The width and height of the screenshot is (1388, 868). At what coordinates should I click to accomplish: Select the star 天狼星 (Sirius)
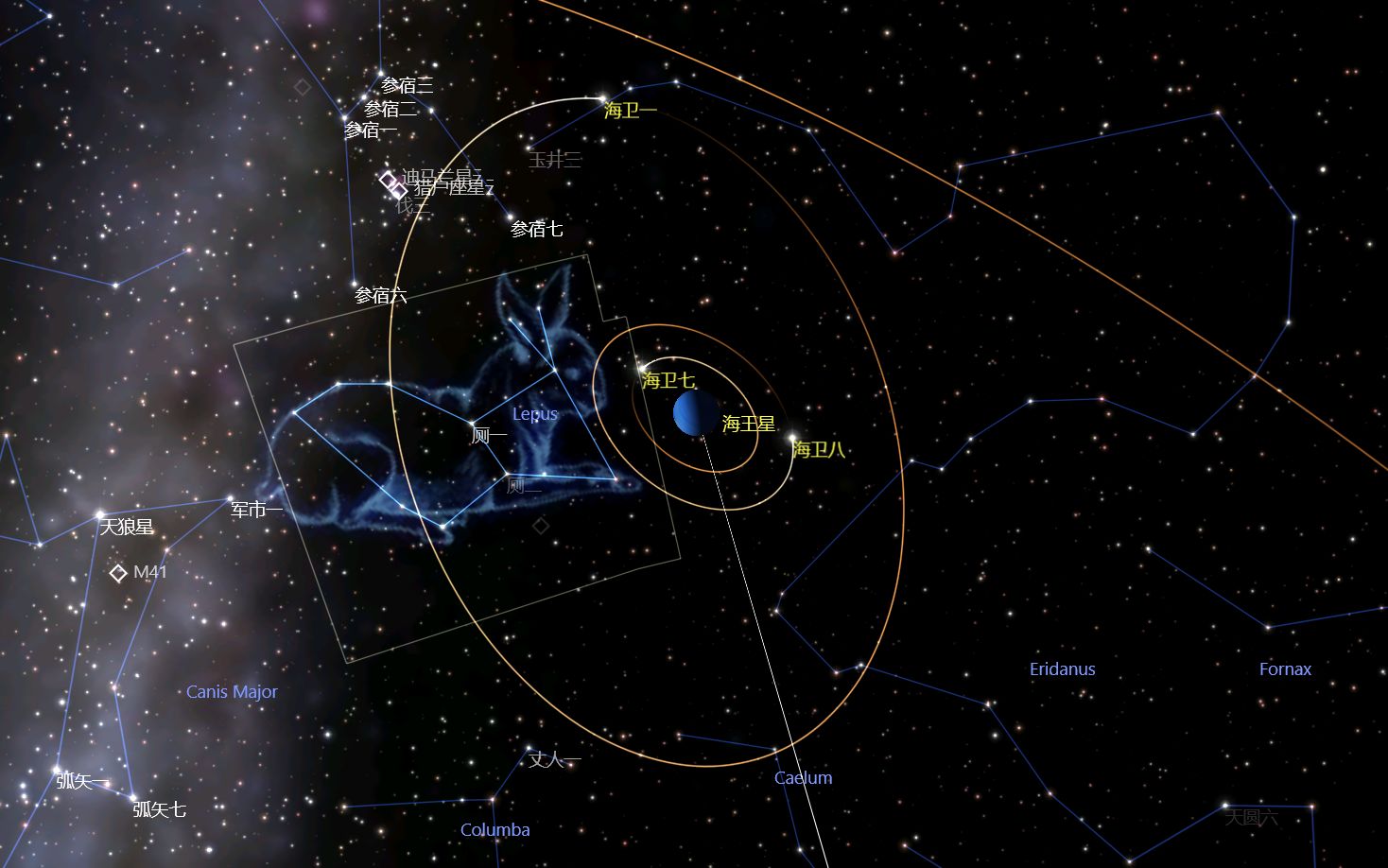99,515
